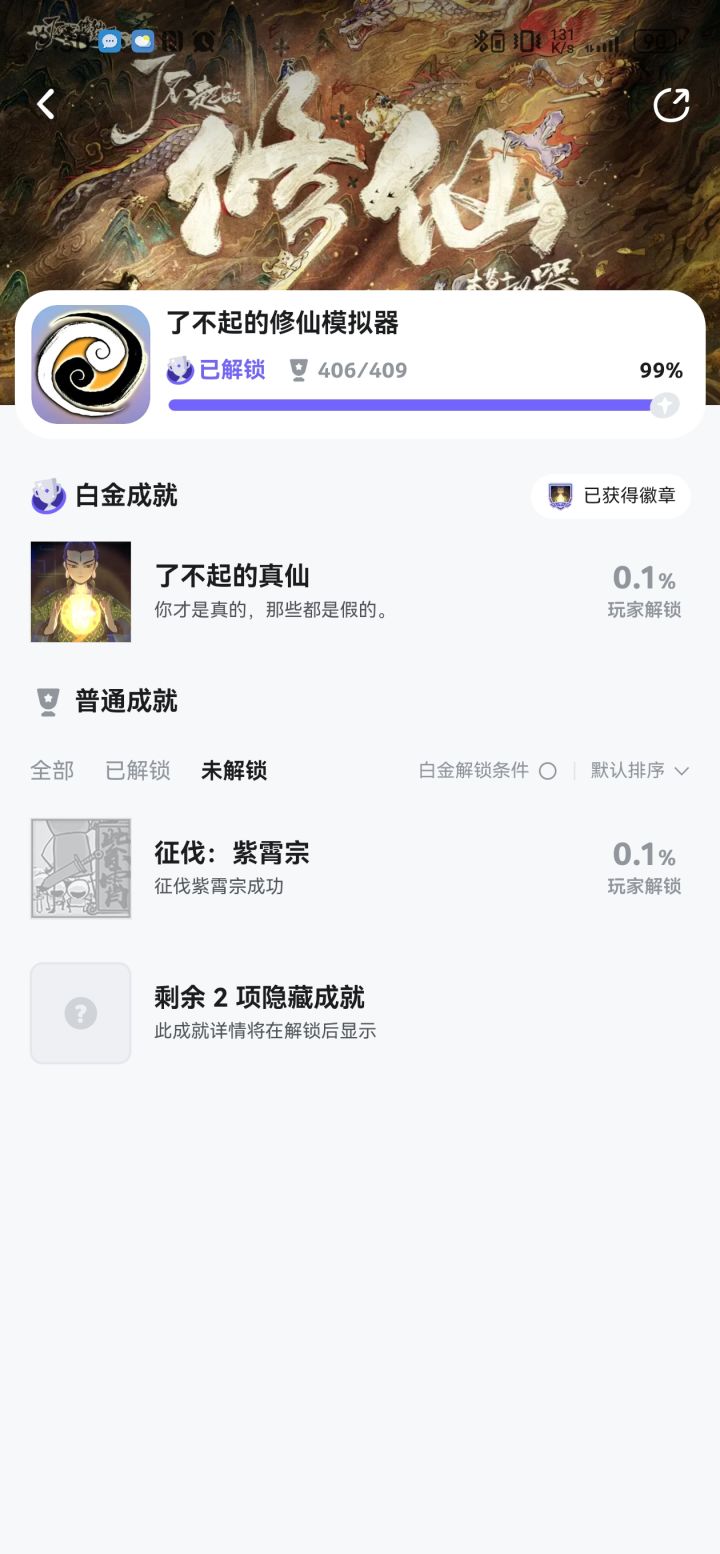
Task: Switch to the 已解锁 tab
Action: (x=138, y=771)
